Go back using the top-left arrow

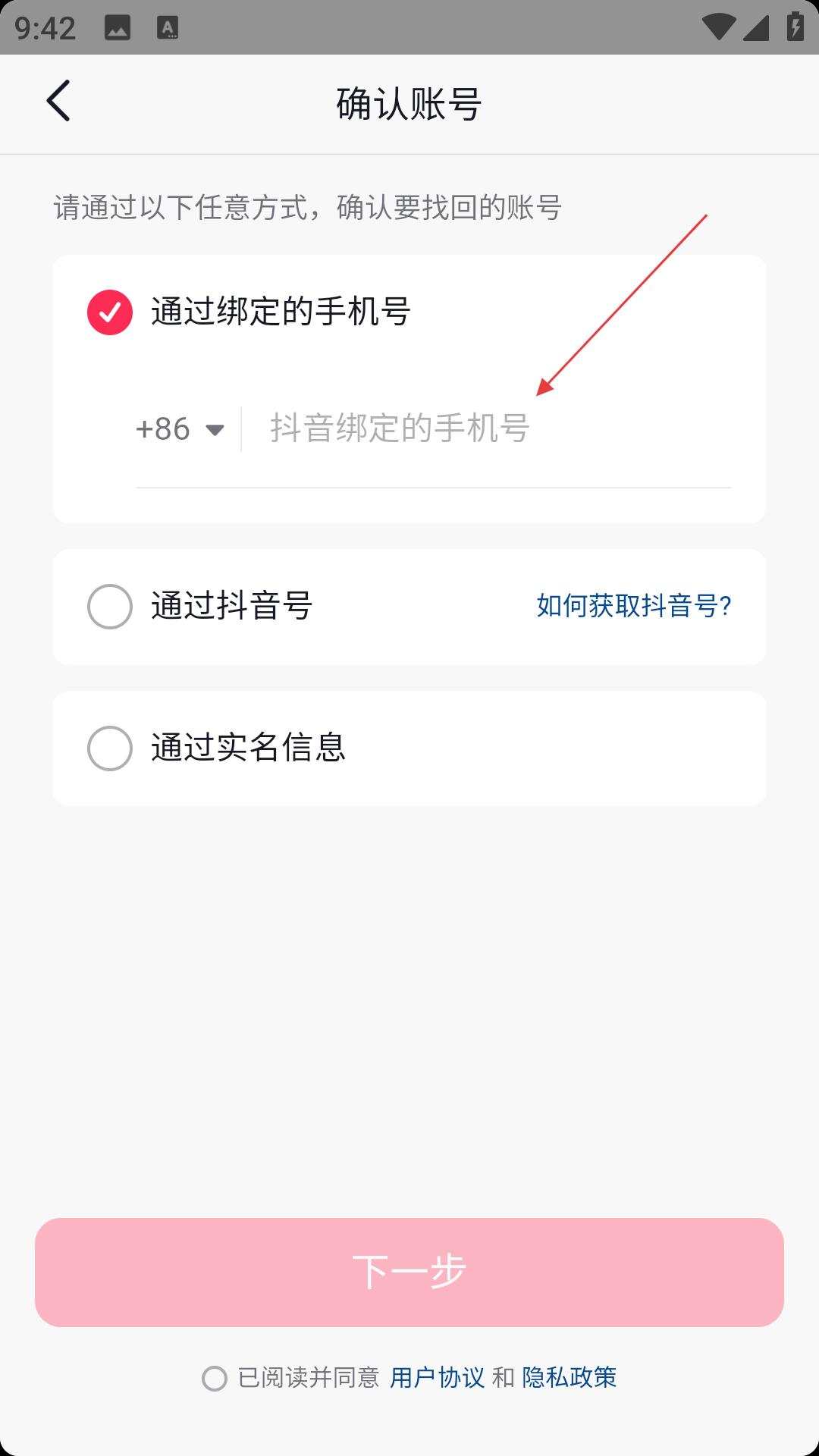tap(59, 101)
